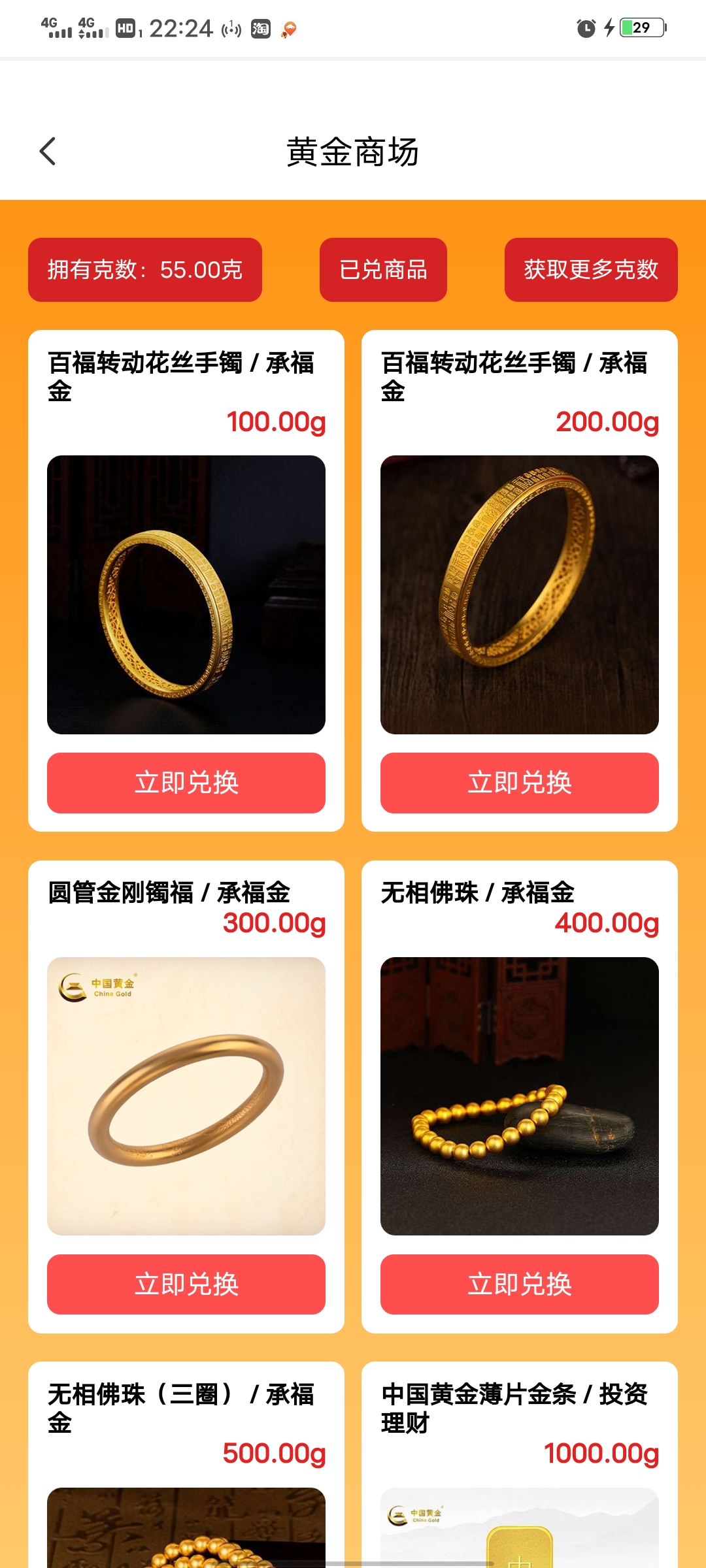Open 已兑商品 list

tap(383, 270)
